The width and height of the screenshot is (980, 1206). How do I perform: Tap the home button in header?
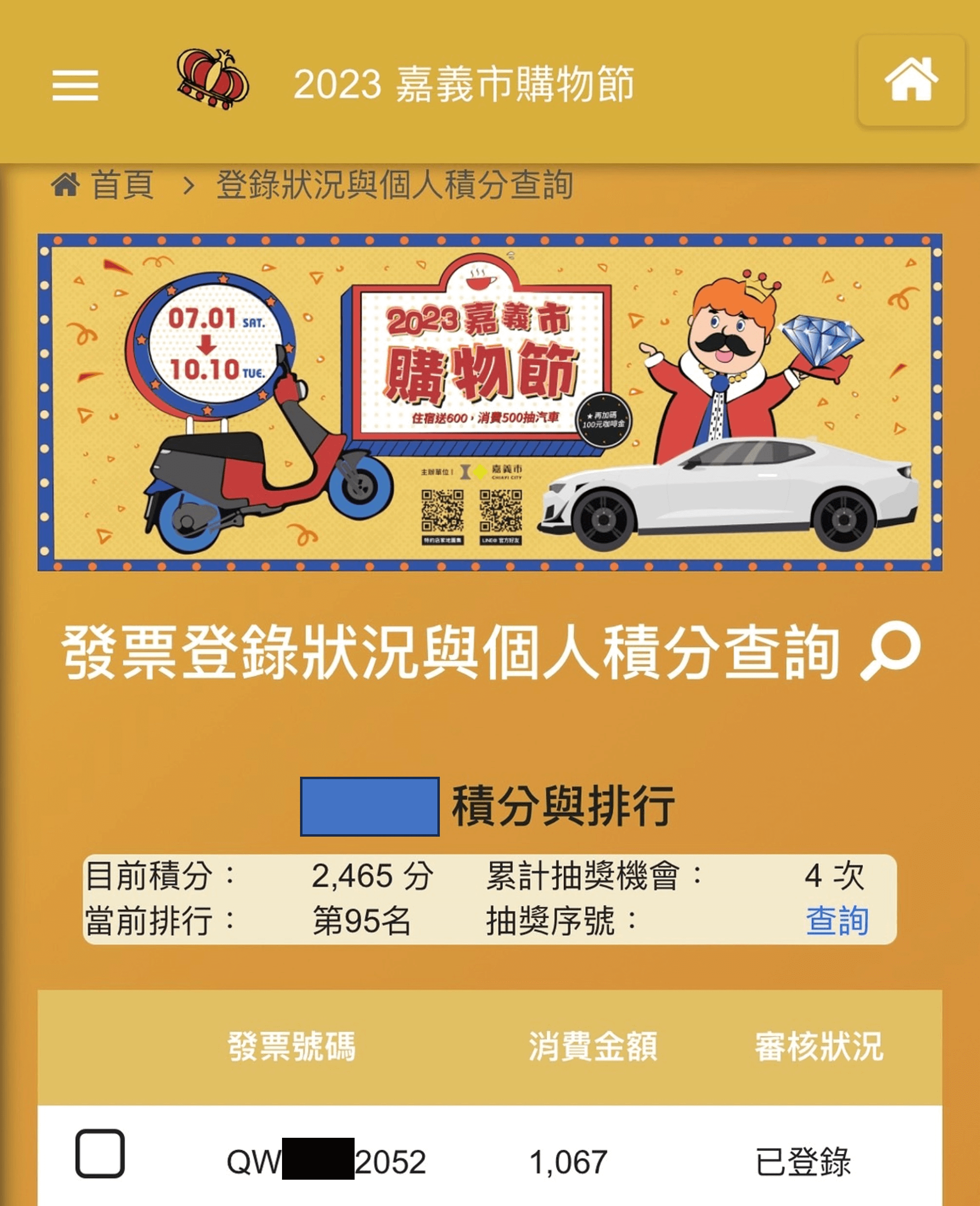click(x=910, y=80)
